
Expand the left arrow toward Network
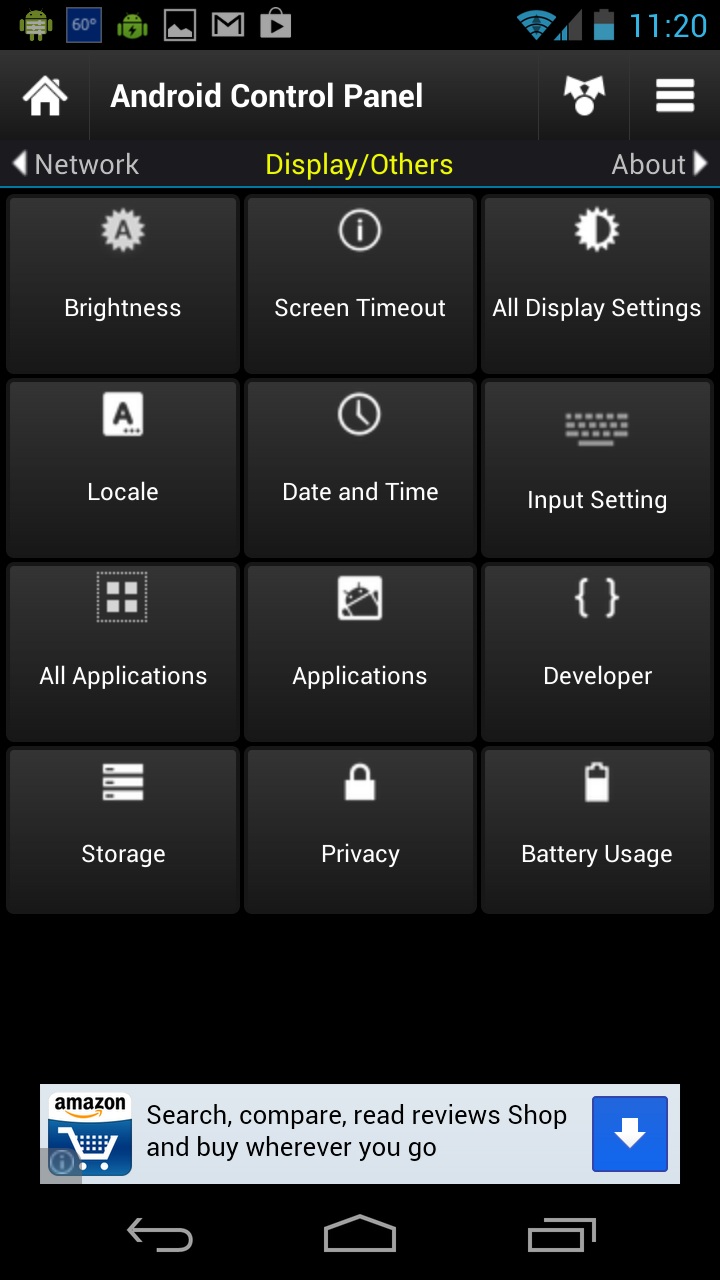[x=18, y=163]
